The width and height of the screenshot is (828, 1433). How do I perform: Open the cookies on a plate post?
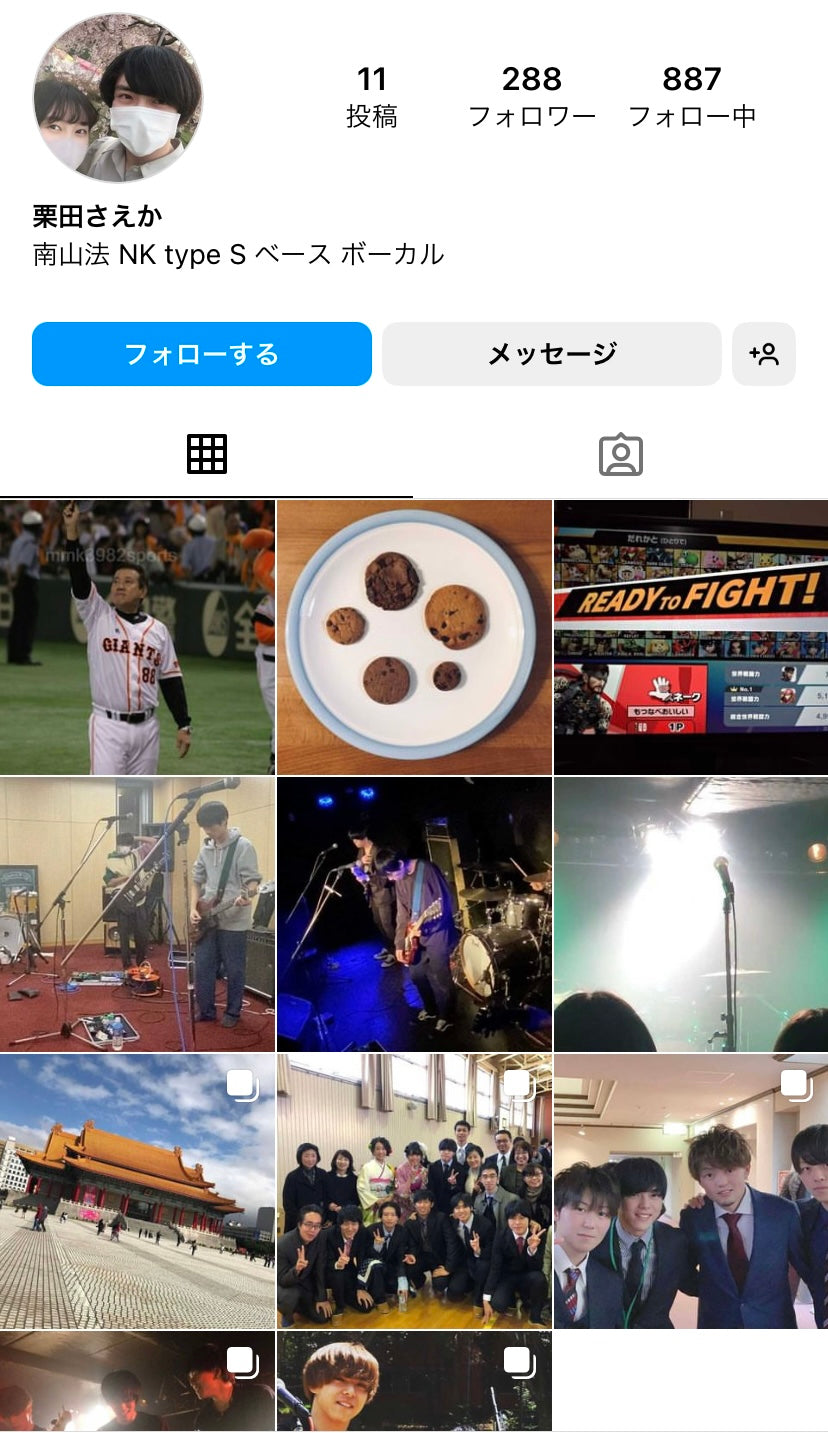414,638
